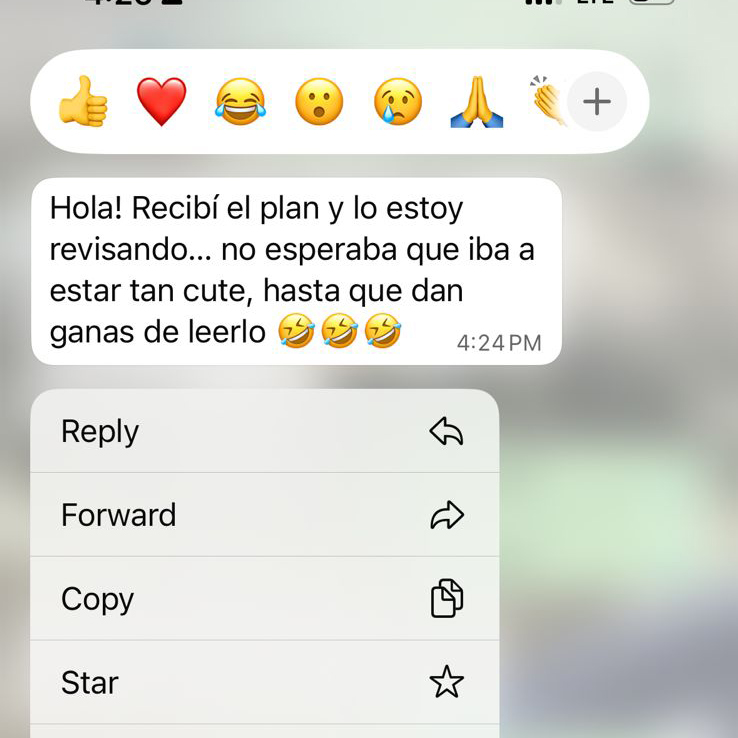React with the thumbs up emoji
738x738 pixels.
pyautogui.click(x=83, y=102)
